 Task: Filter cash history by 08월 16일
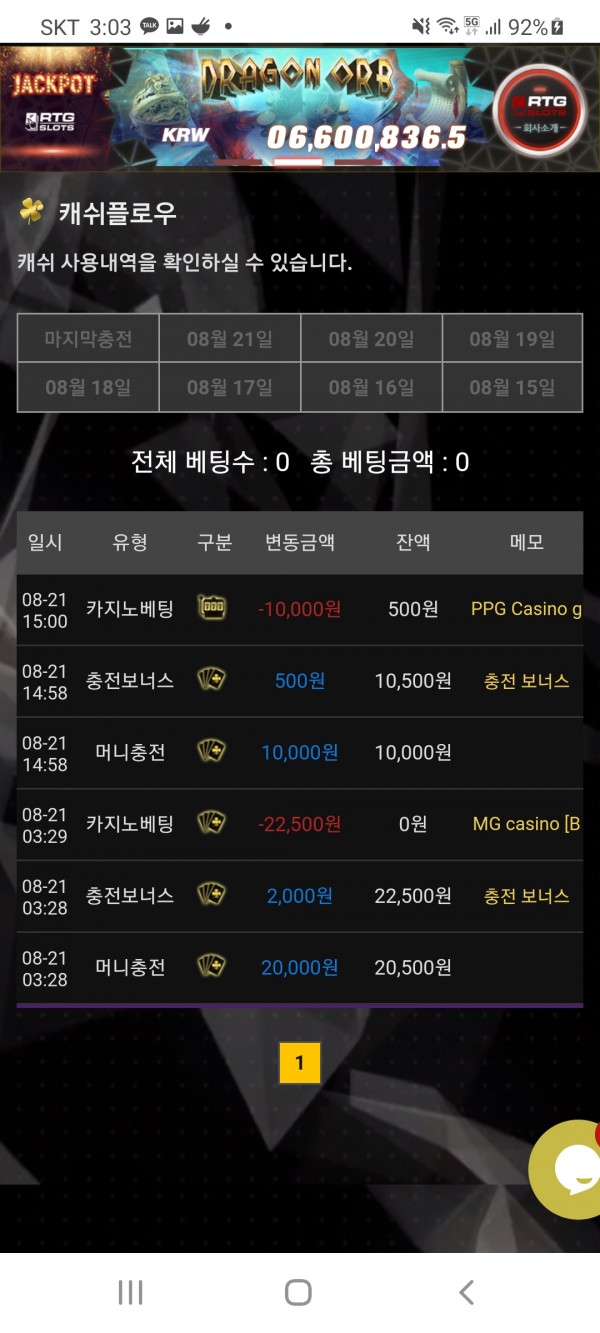371,387
